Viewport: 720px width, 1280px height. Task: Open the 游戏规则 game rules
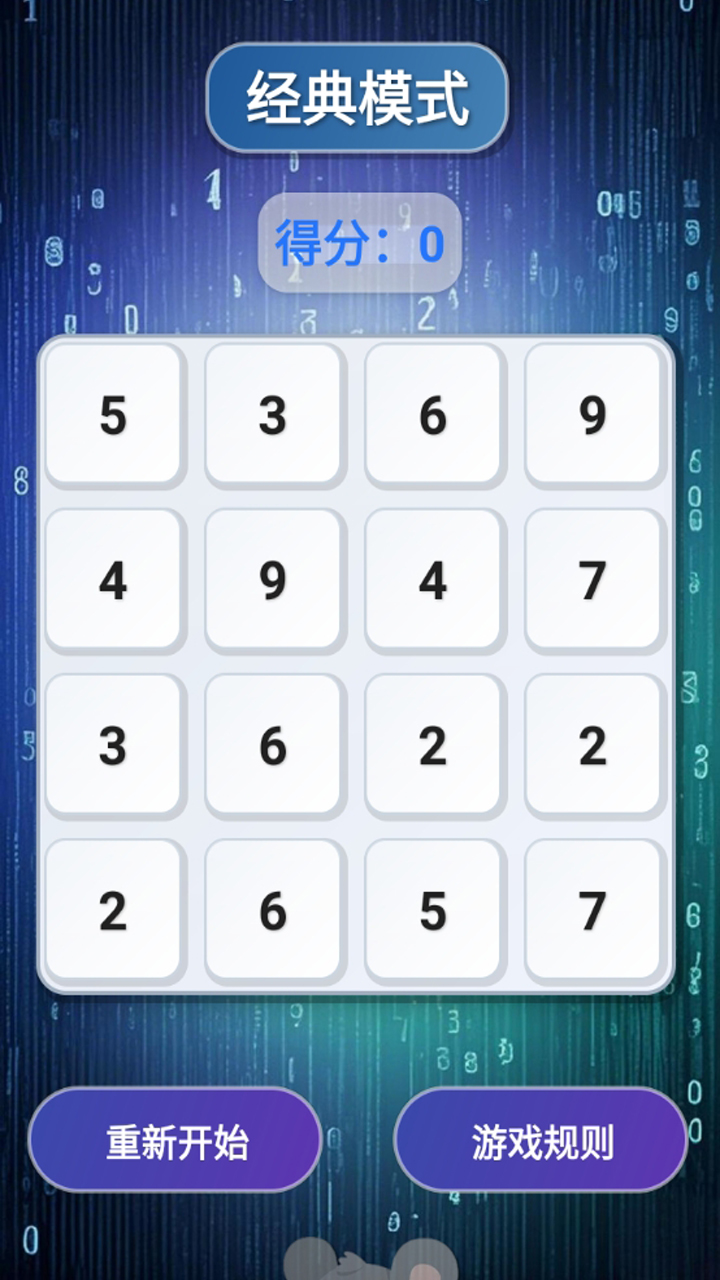click(x=541, y=1140)
